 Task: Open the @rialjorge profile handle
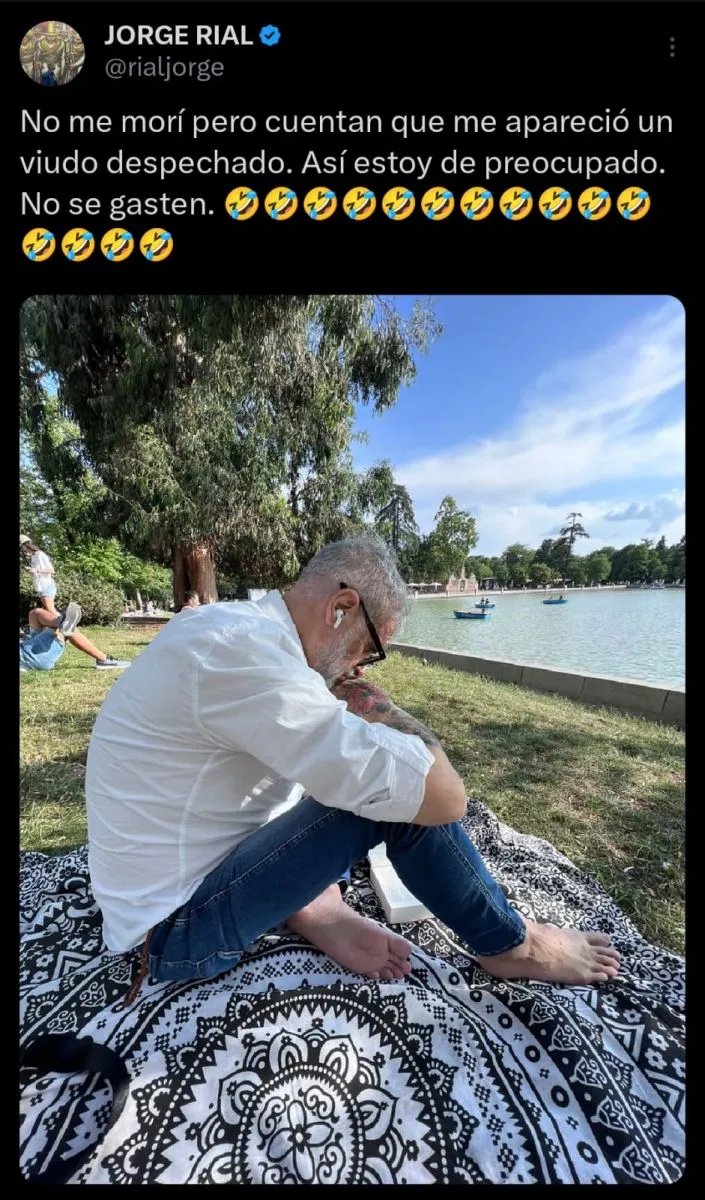(164, 68)
